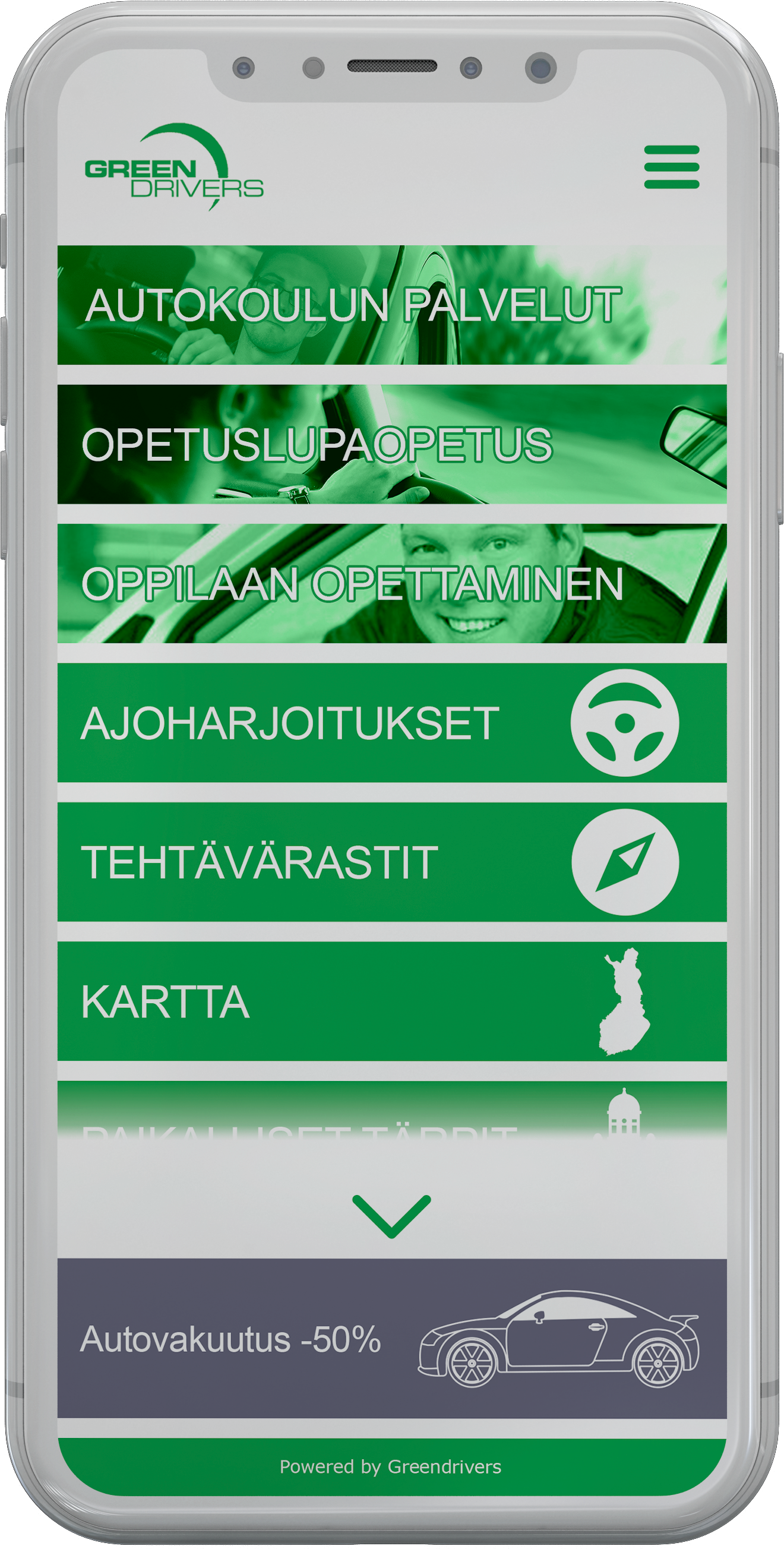This screenshot has height=1549, width=784.
Task: Open the Autovakuutus -50% banner
Action: (x=391, y=1339)
